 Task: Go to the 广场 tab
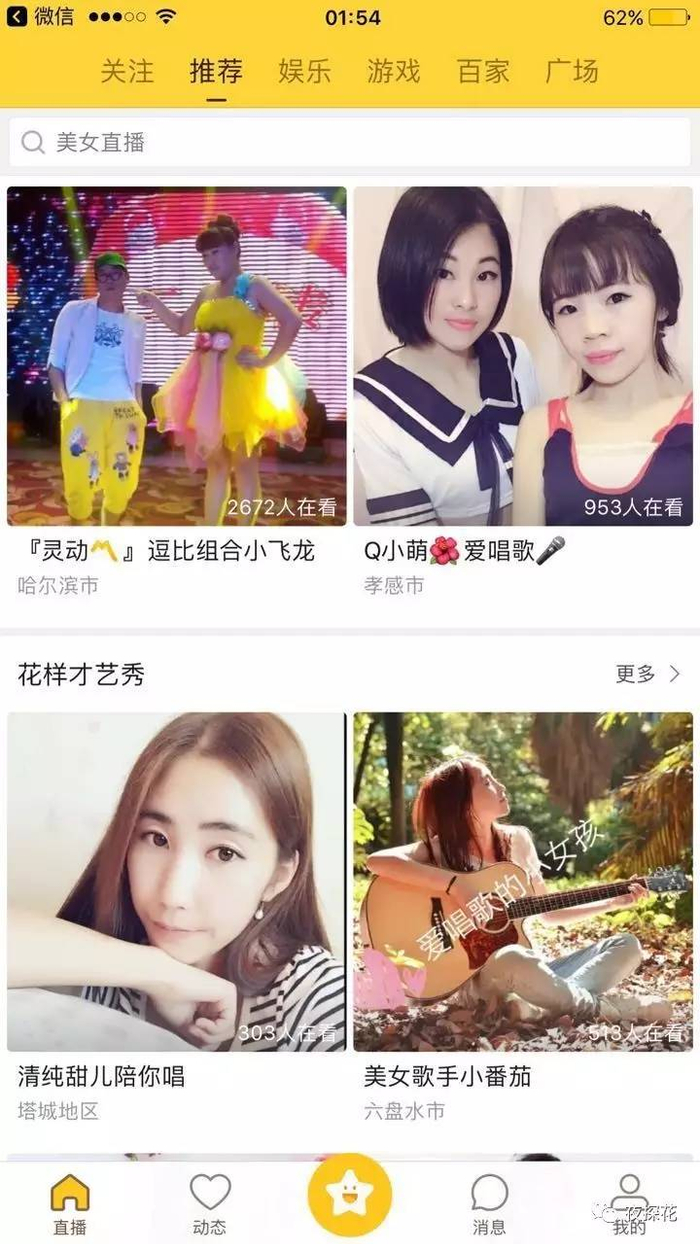pos(572,71)
